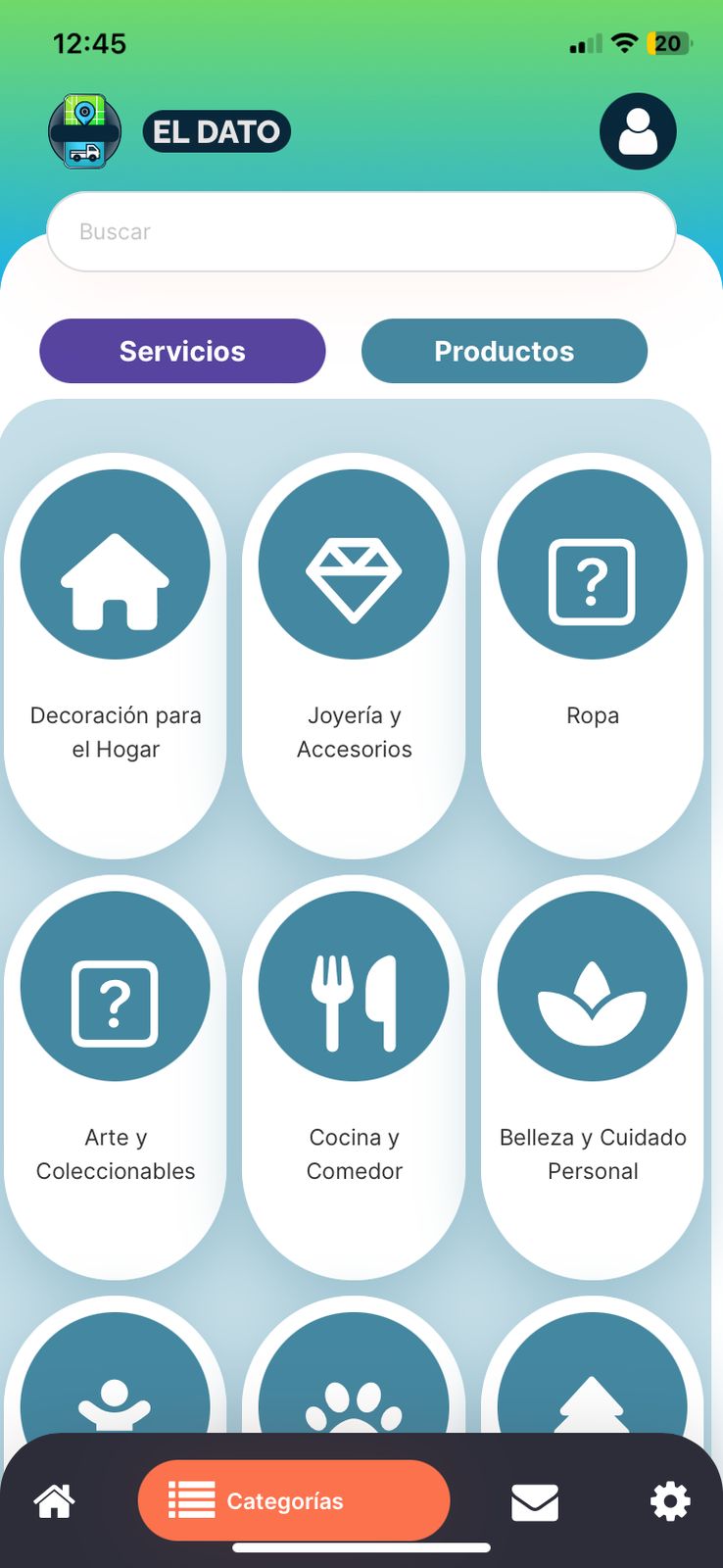The height and width of the screenshot is (1568, 723).
Task: Open the paw print pets category
Action: coord(354,1392)
